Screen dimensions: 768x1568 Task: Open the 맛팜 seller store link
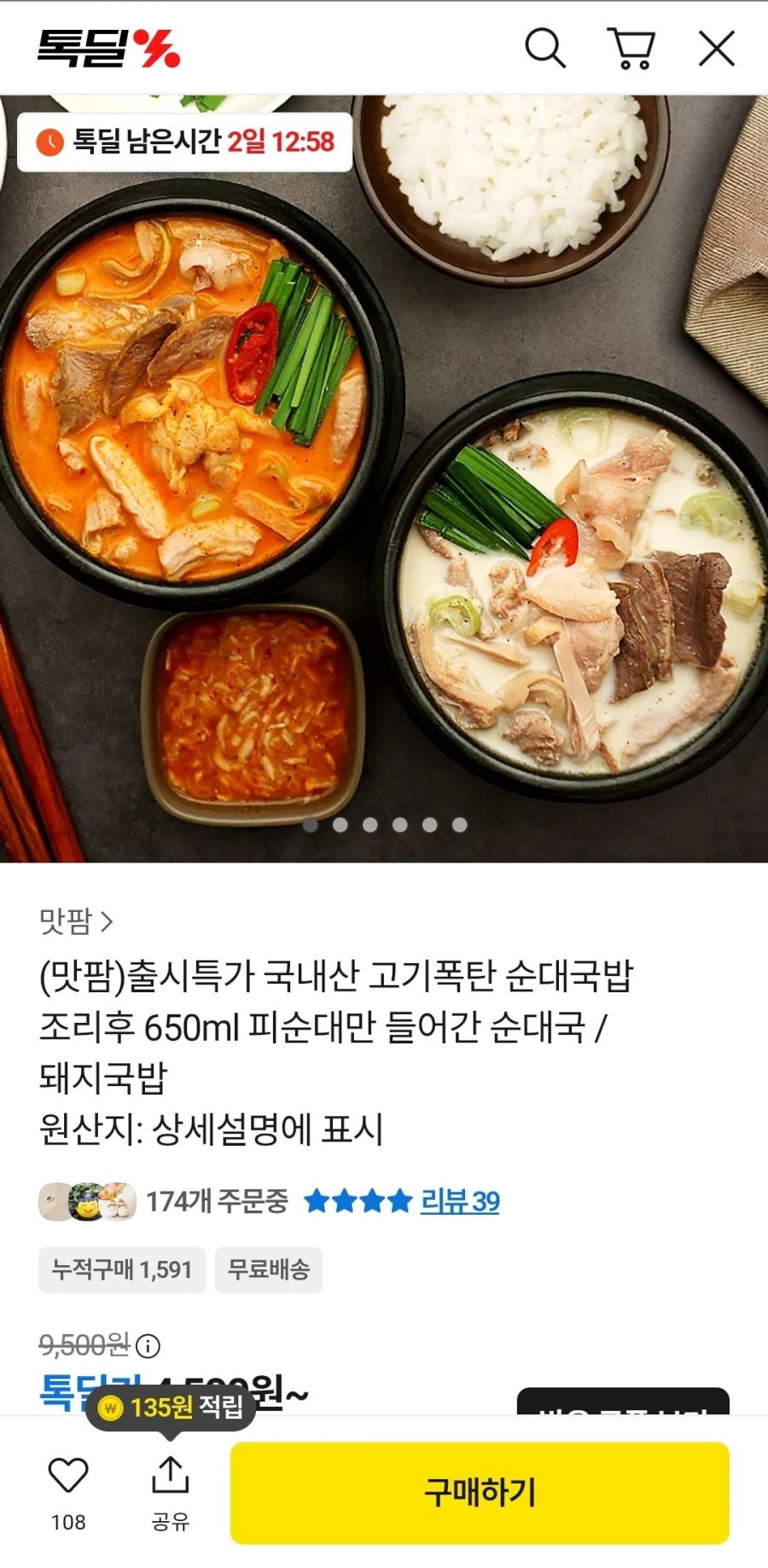coord(76,921)
